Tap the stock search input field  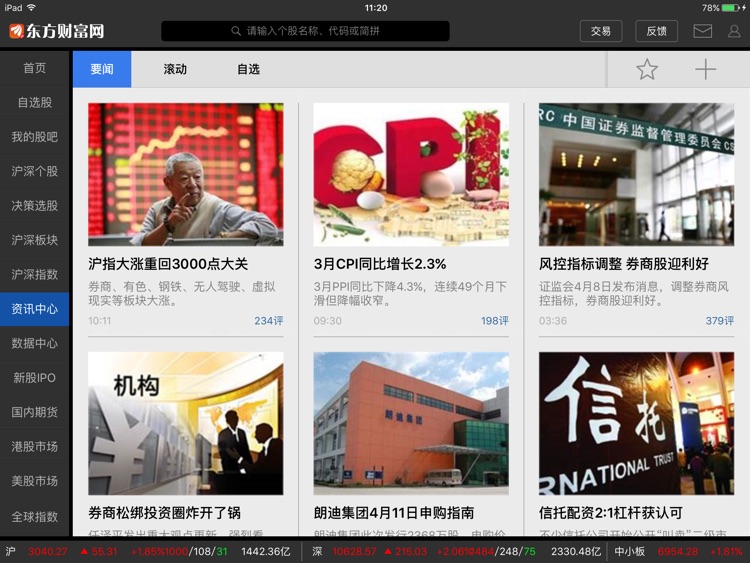point(305,31)
